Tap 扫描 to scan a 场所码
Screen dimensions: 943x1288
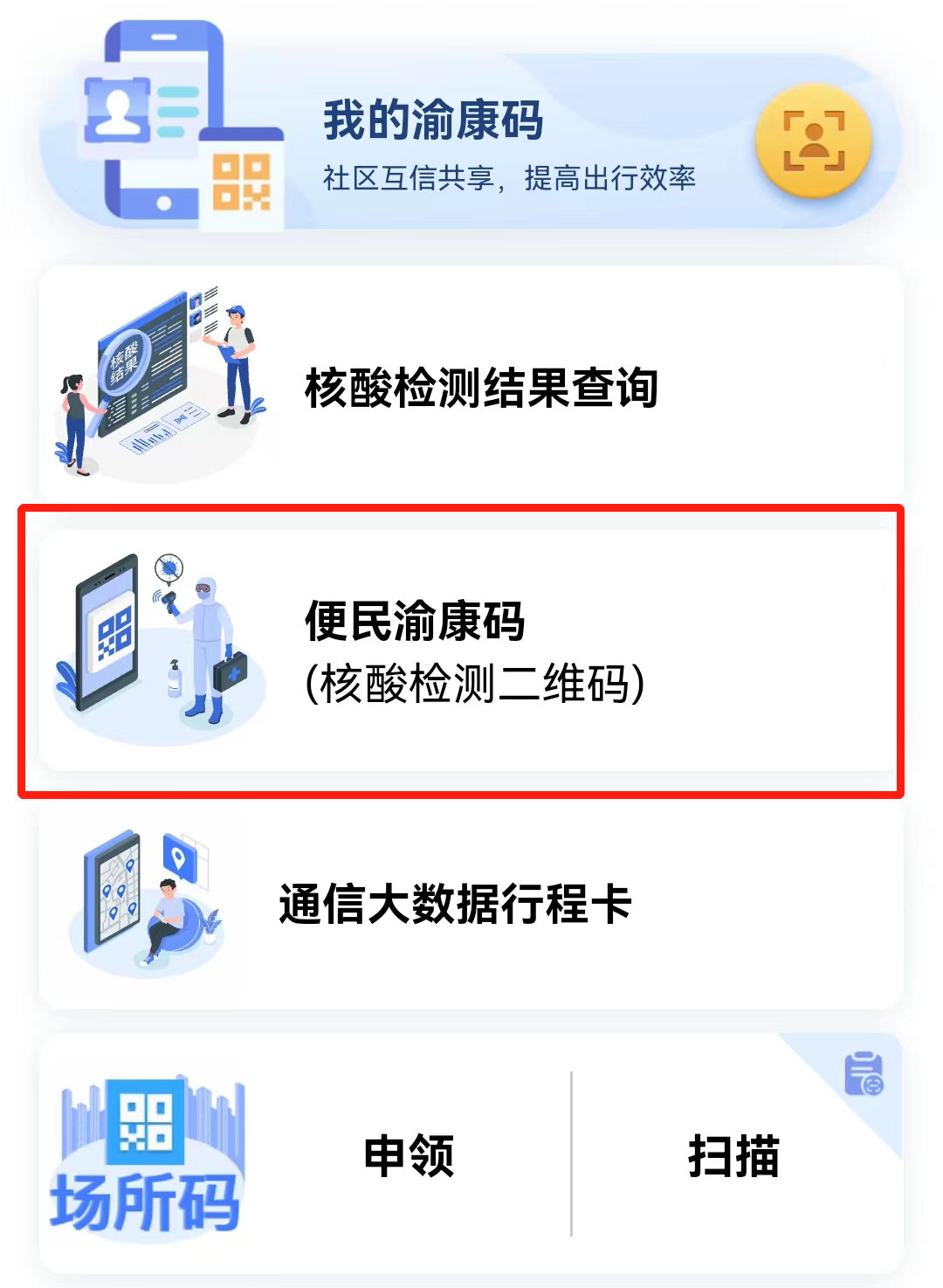733,1155
